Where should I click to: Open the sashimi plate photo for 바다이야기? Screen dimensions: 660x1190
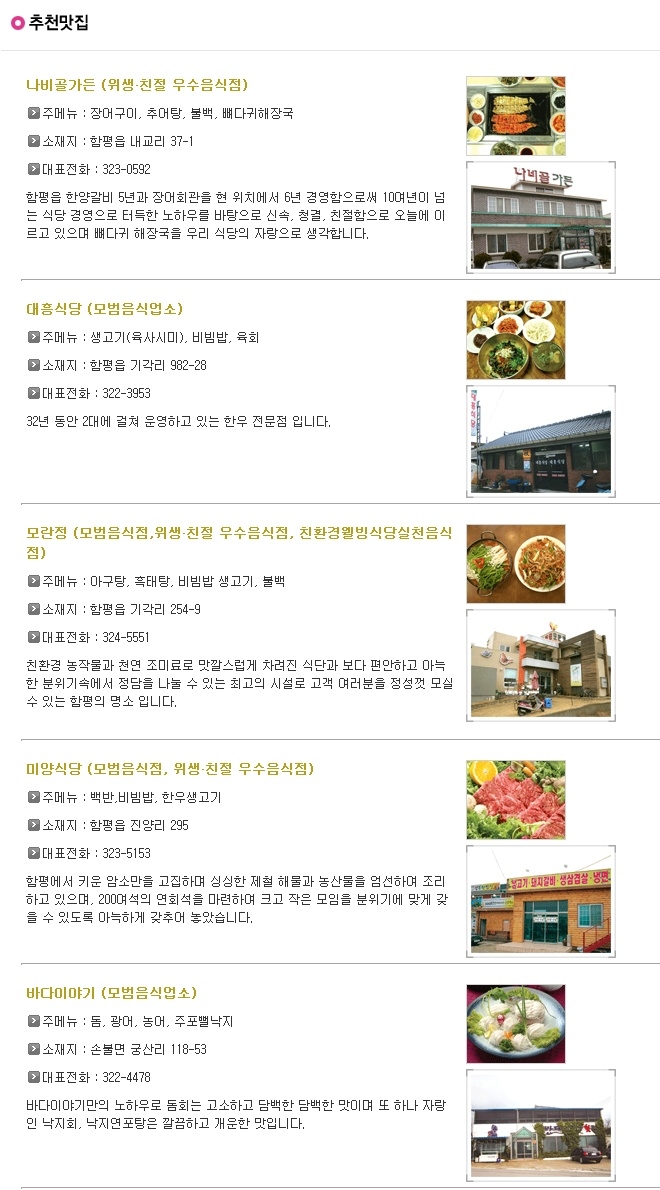[x=516, y=1024]
